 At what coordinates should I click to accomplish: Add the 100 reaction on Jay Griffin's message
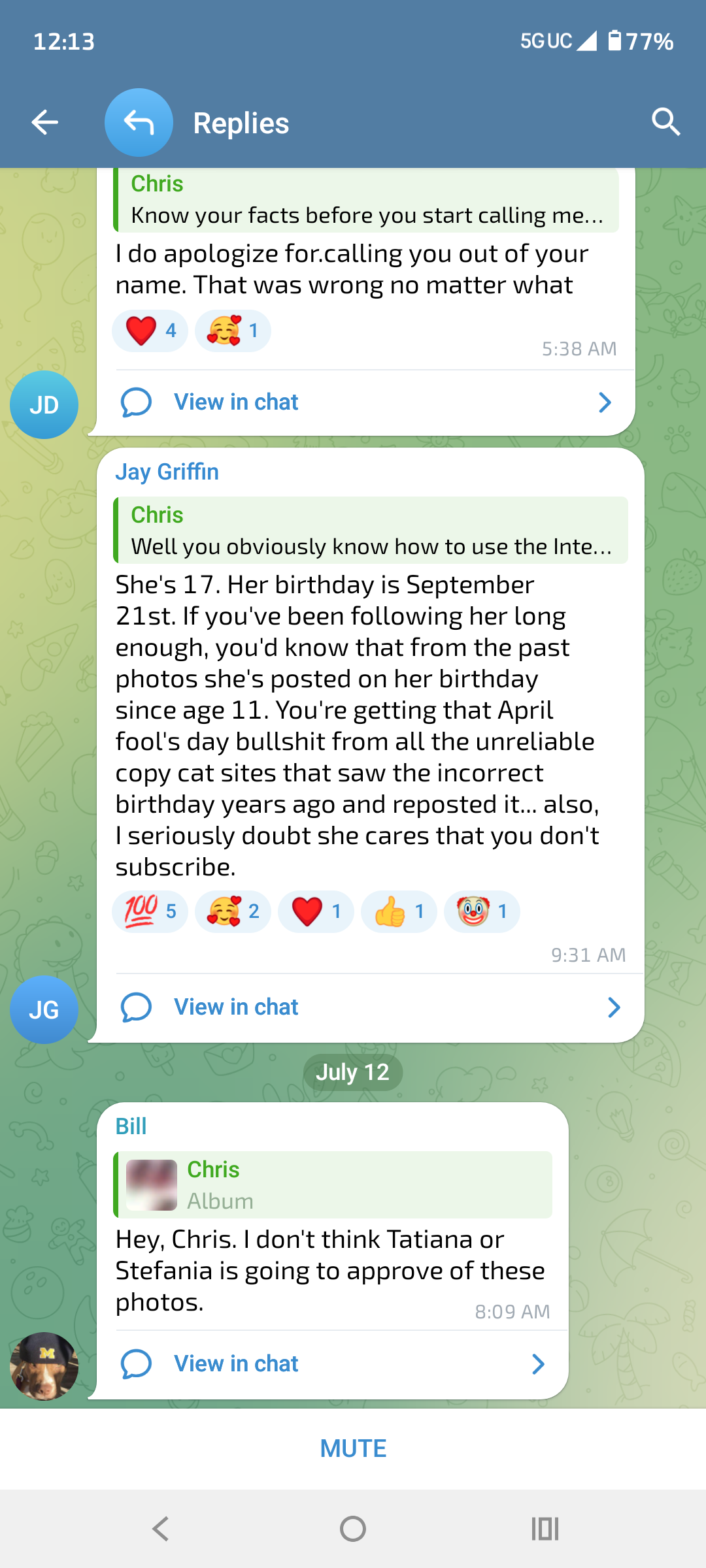click(x=150, y=911)
